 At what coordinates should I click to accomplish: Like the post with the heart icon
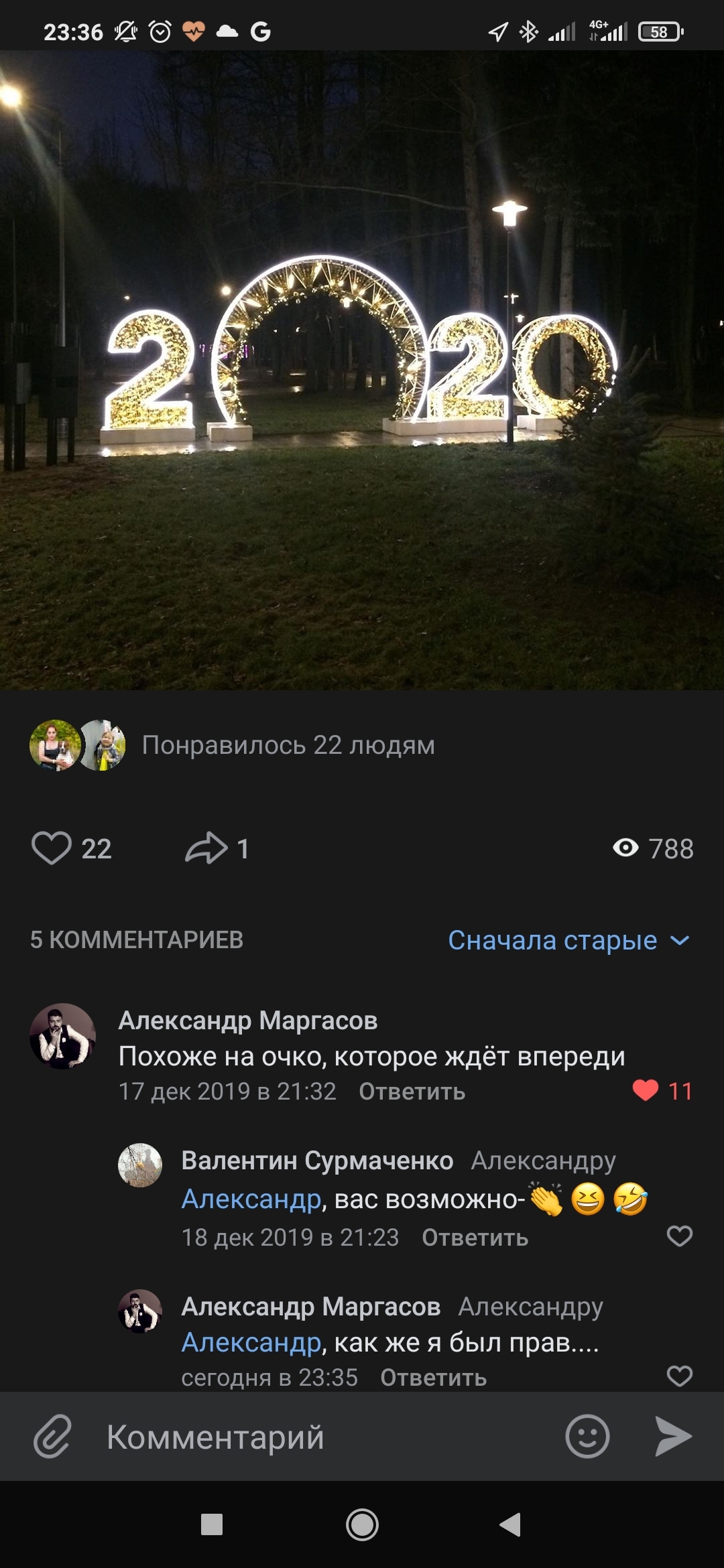click(52, 848)
